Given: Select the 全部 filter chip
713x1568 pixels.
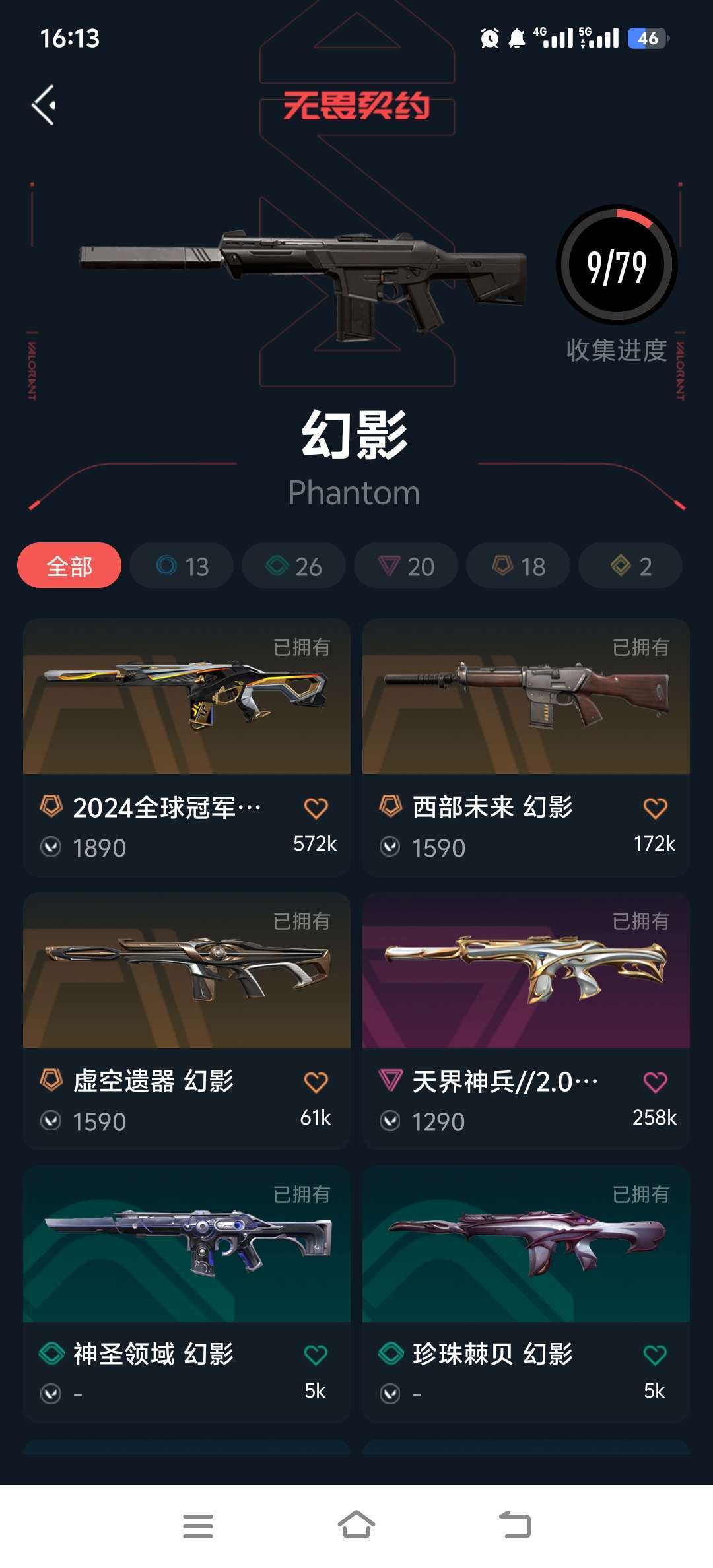Looking at the screenshot, I should [x=69, y=566].
